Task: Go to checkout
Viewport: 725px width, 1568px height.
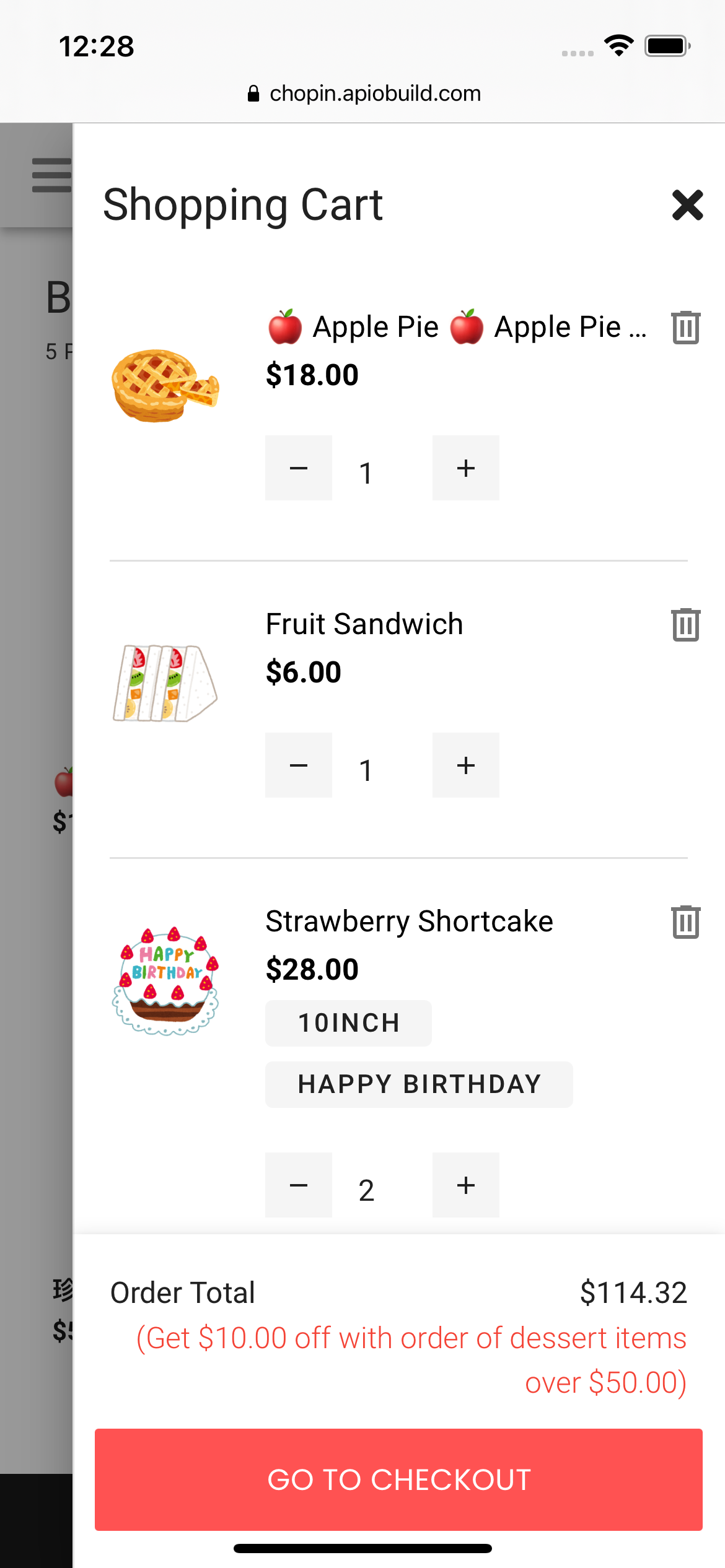Action: pyautogui.click(x=398, y=1479)
